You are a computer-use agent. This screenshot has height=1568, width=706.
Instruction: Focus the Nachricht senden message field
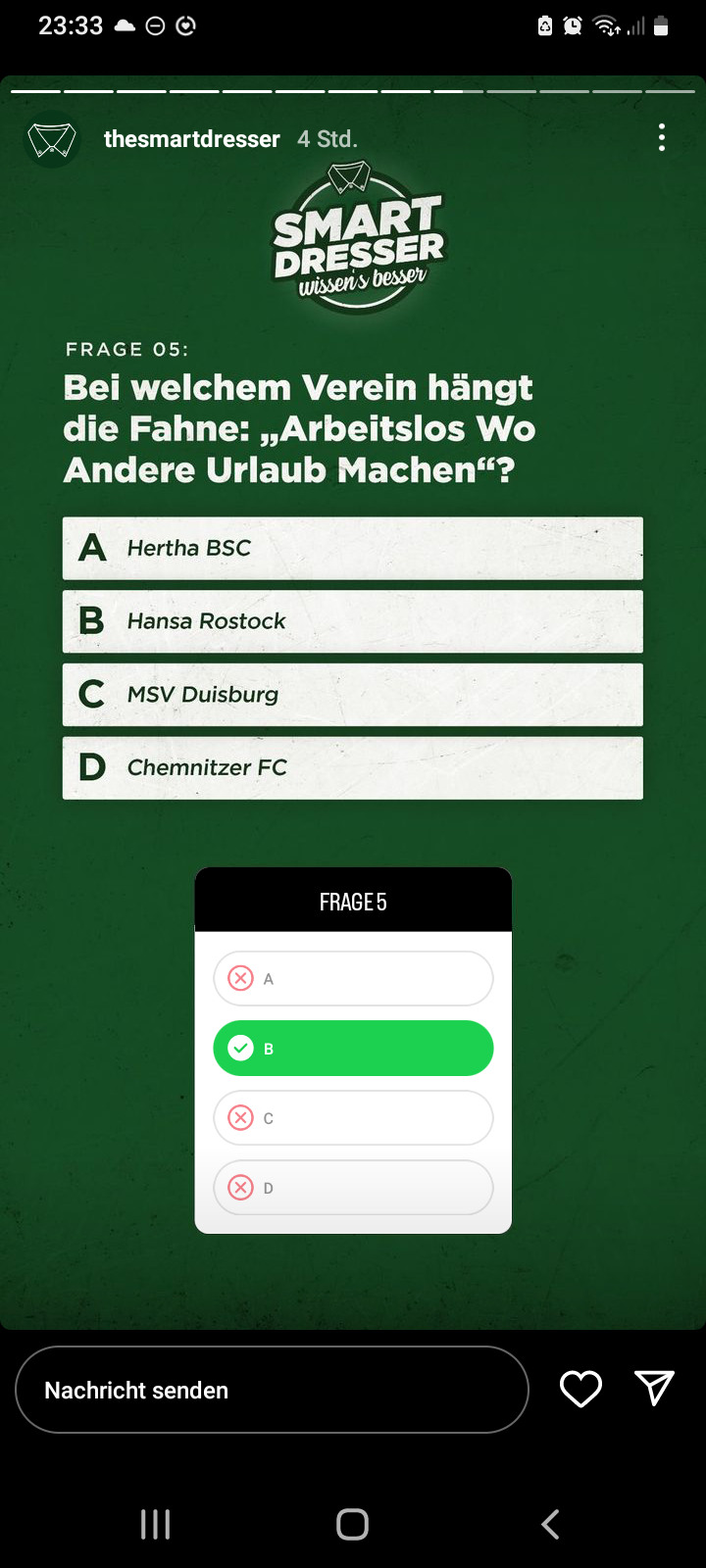pyautogui.click(x=272, y=1390)
